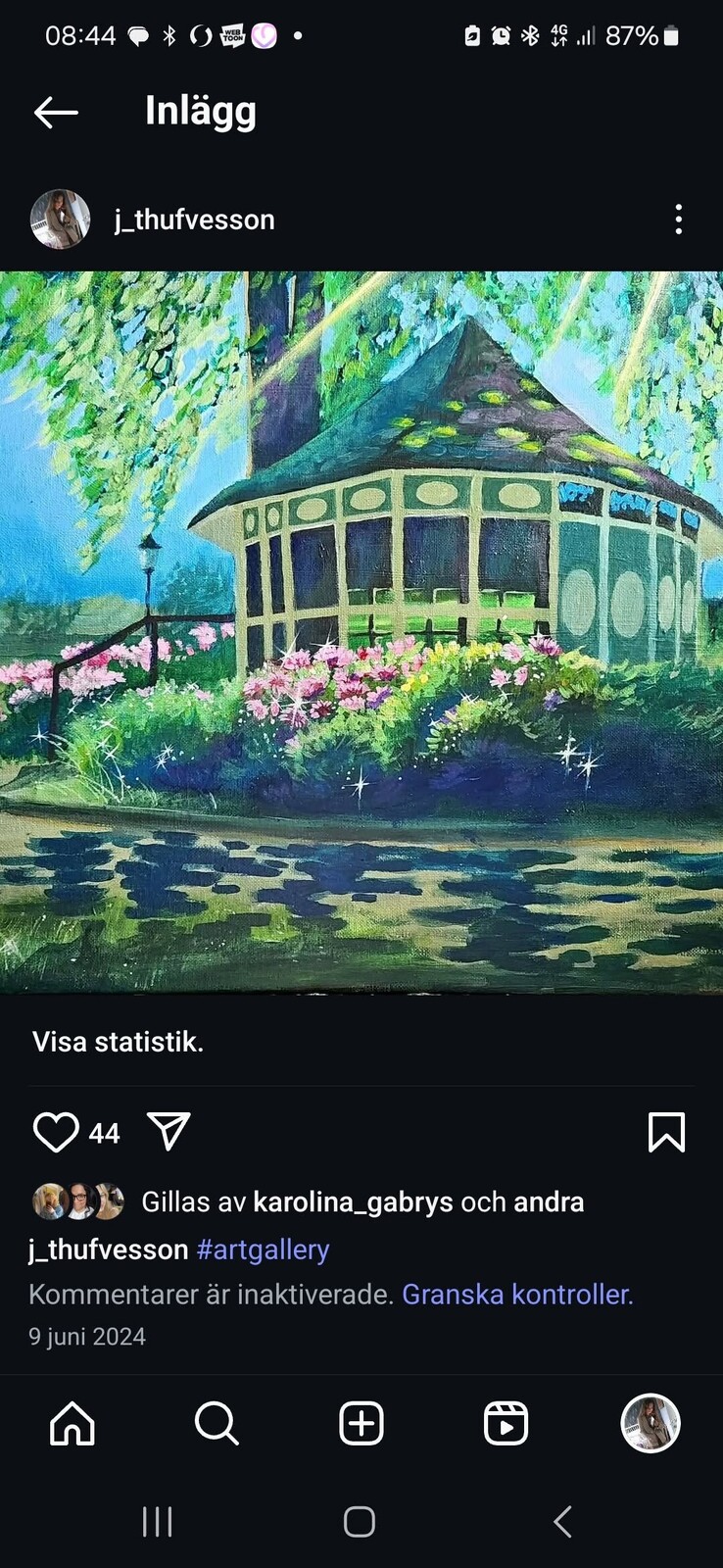723x1568 pixels.
Task: Tap the Granska kontroller link
Action: coord(517,1295)
